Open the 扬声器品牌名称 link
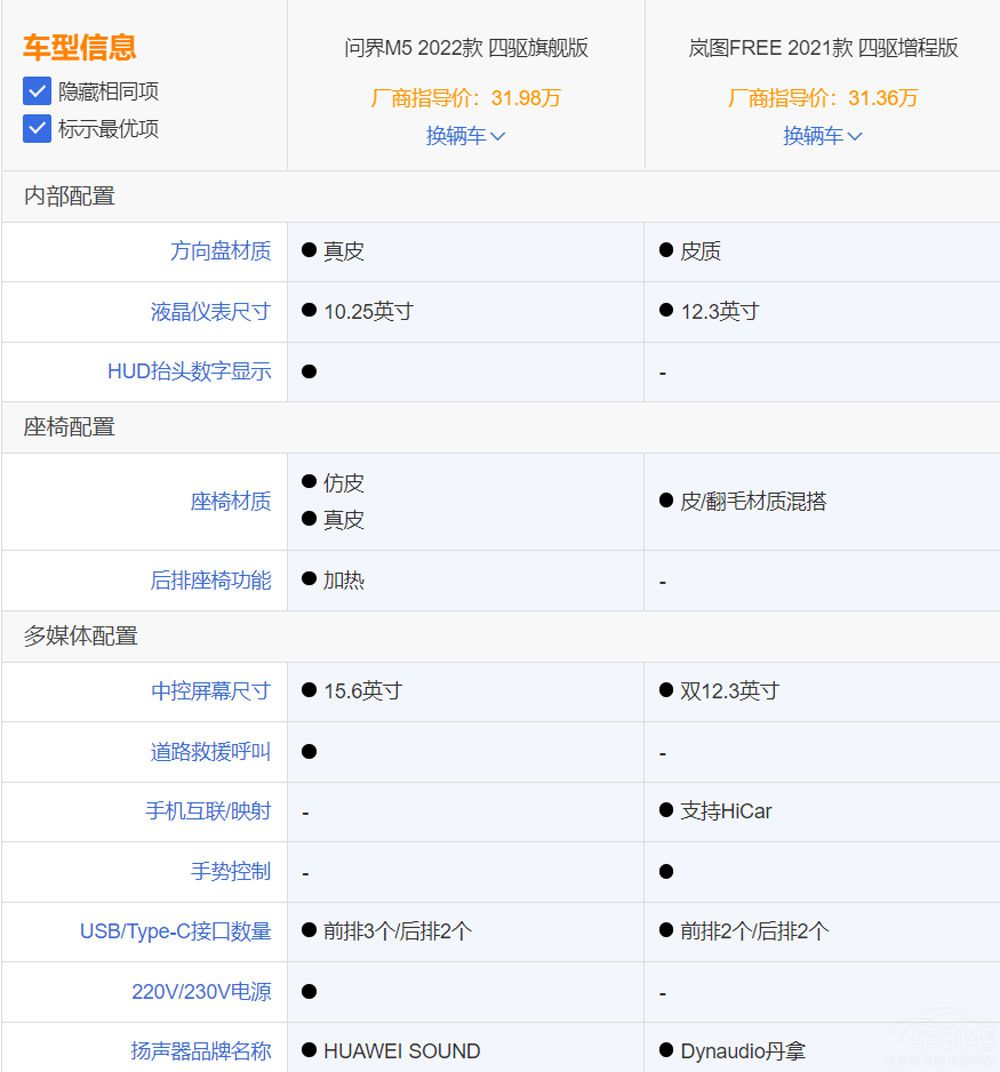The height and width of the screenshot is (1072, 1000). coord(200,1051)
